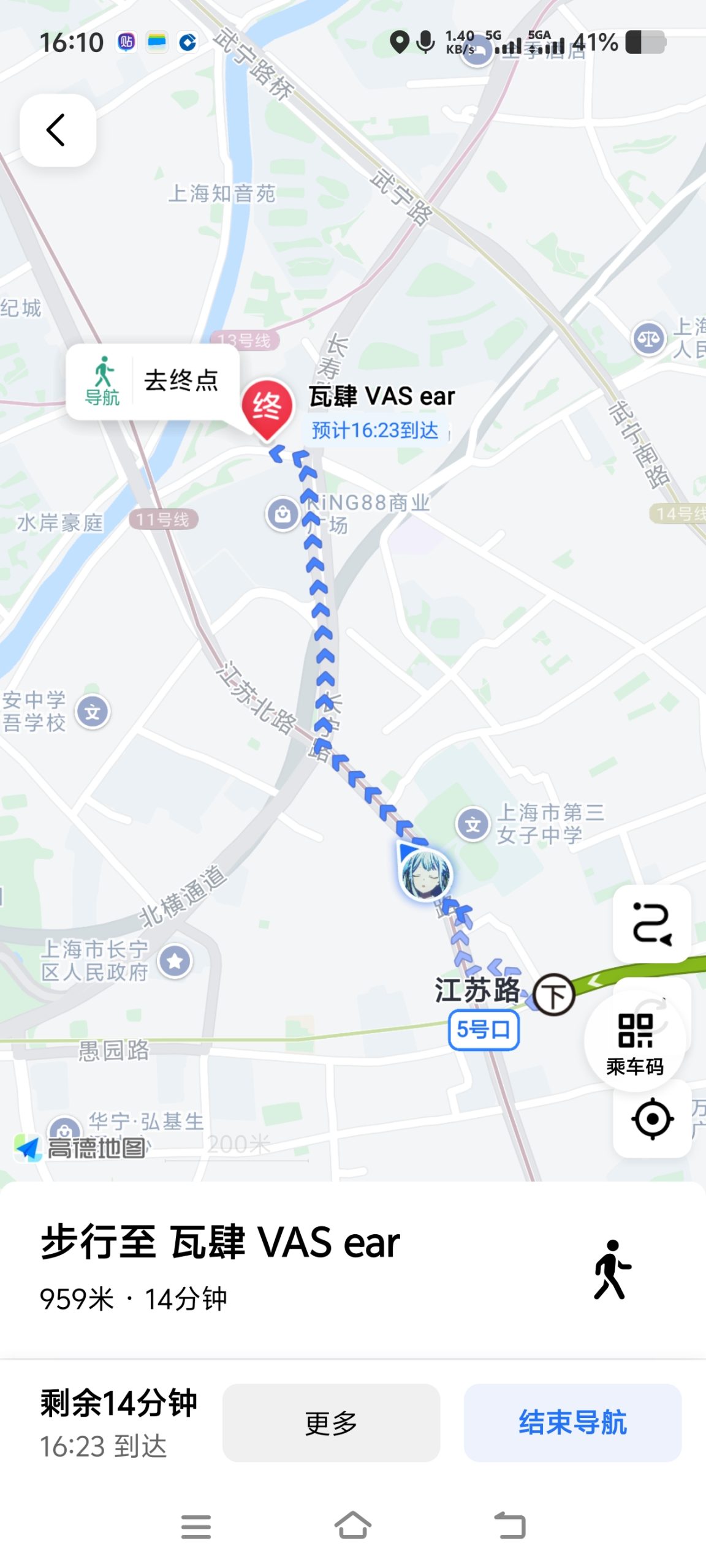Viewport: 706px width, 1568px height.
Task: Tap the 更多 button for more options
Action: coord(331,1422)
